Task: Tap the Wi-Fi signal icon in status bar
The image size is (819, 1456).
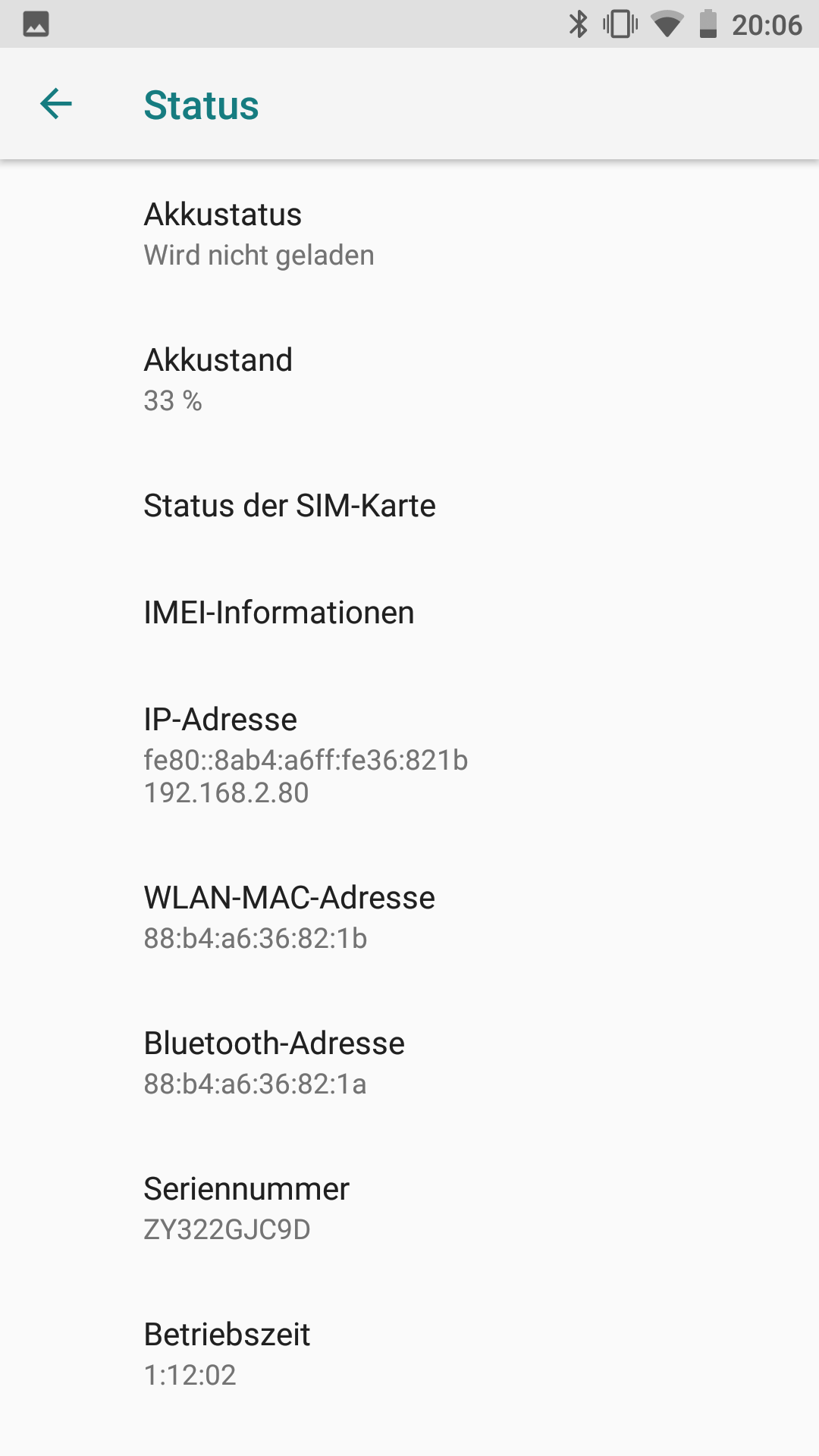Action: click(665, 24)
